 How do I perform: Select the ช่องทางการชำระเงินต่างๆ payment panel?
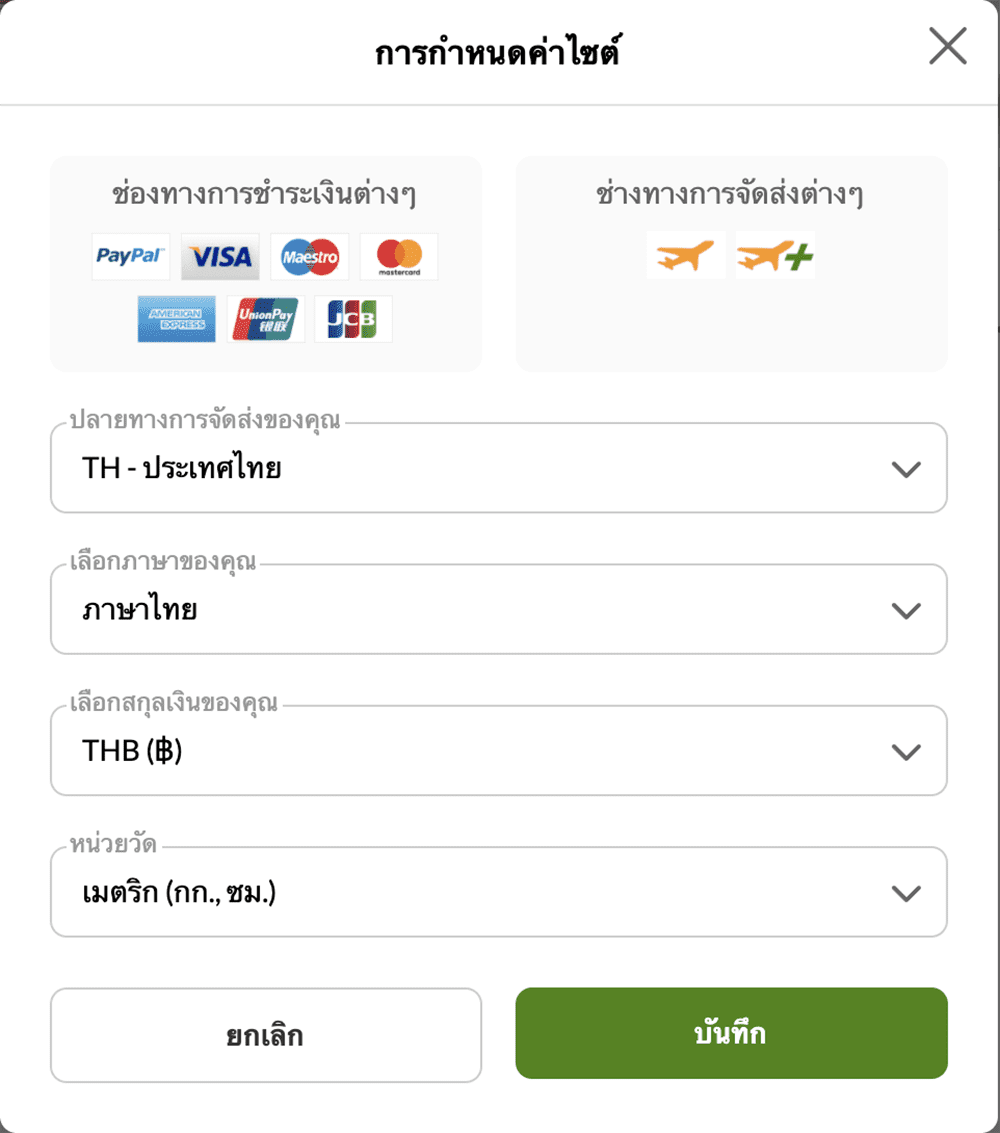pos(265,263)
